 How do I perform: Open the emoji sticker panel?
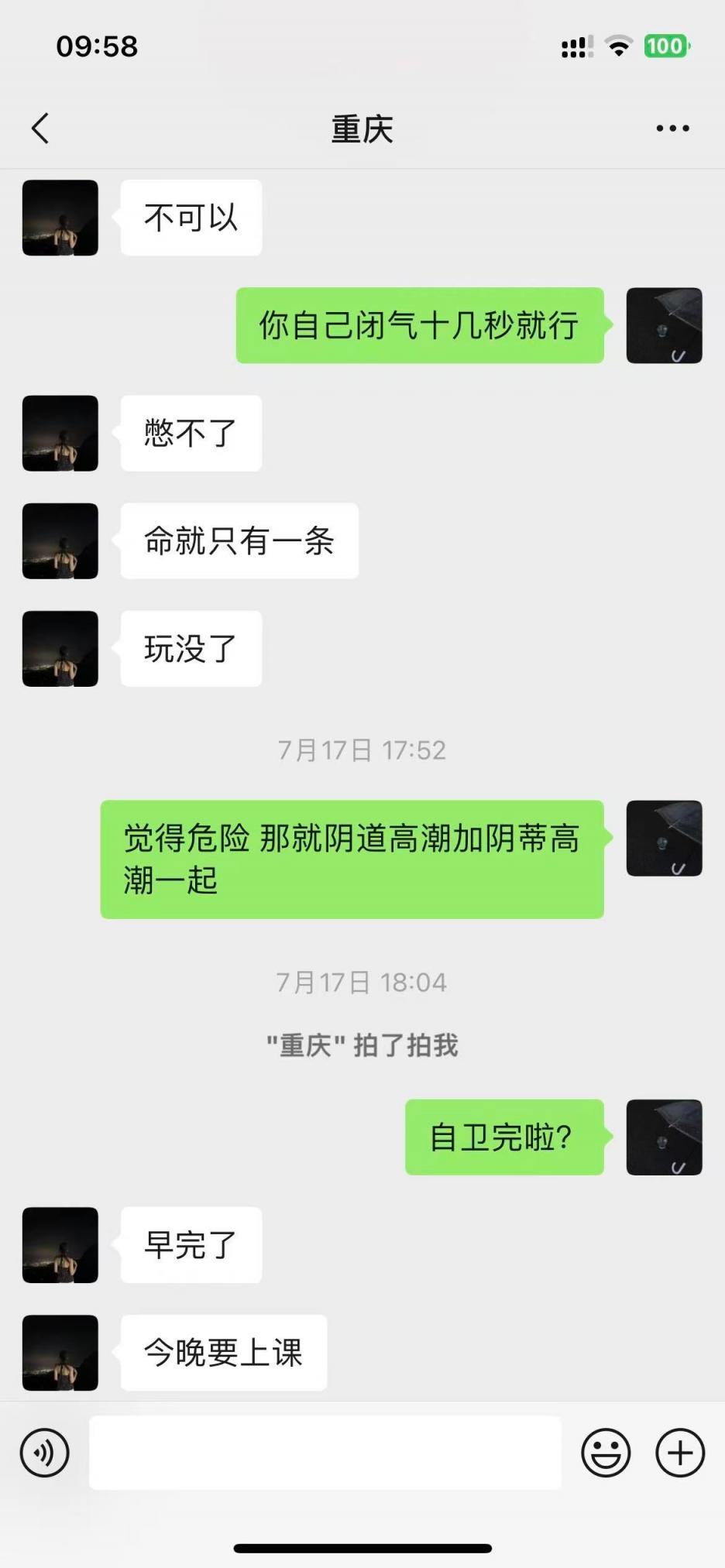(606, 1453)
